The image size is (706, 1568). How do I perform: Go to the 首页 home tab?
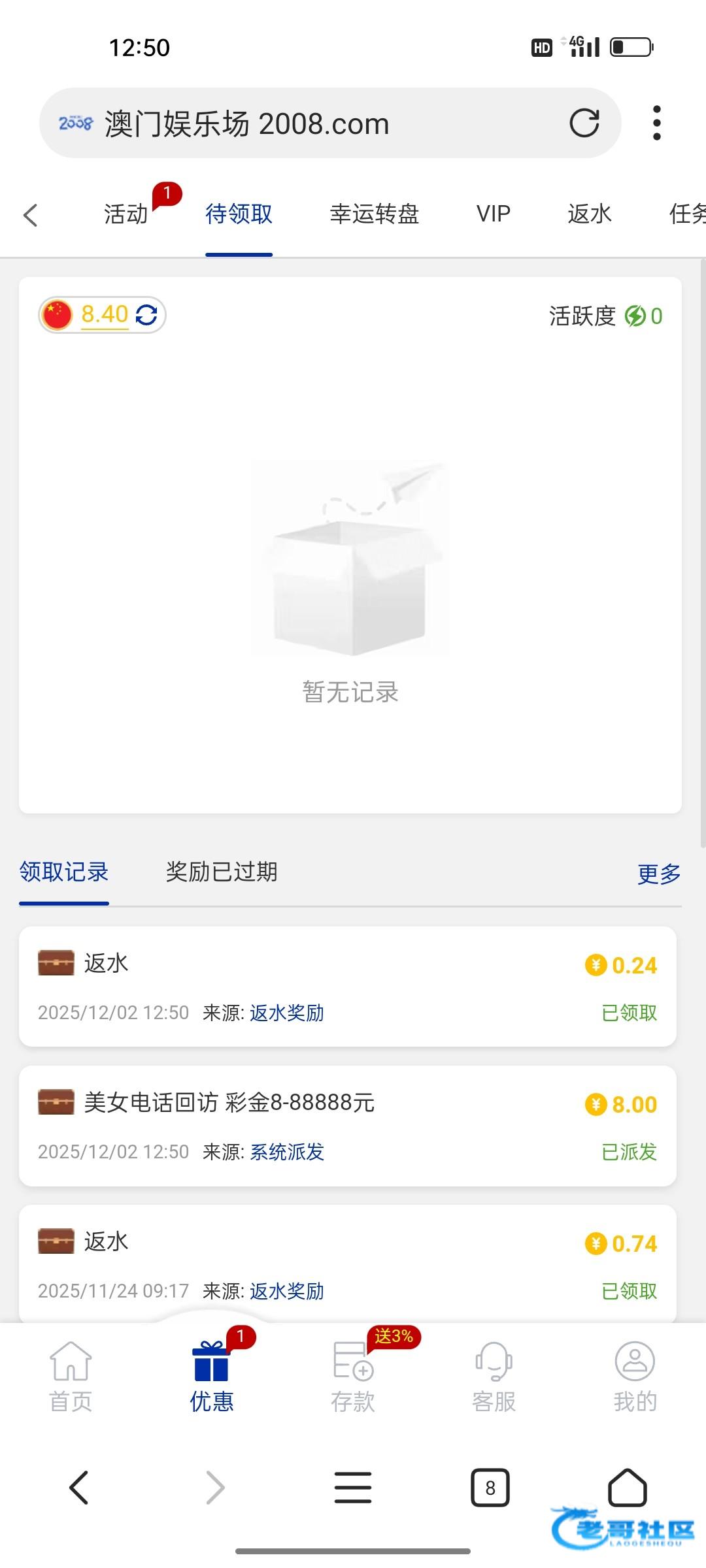point(71,1373)
